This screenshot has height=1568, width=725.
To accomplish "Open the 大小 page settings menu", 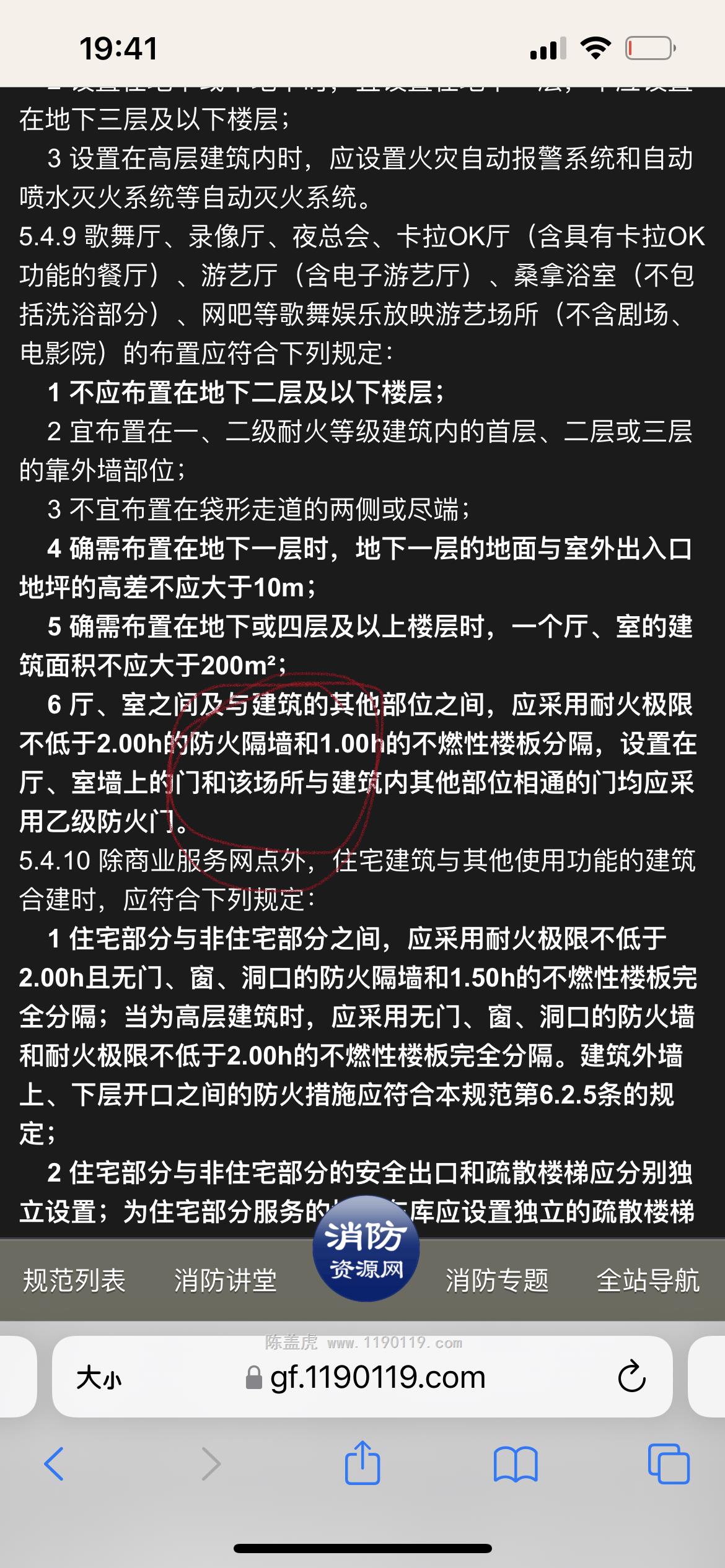I will point(99,1379).
